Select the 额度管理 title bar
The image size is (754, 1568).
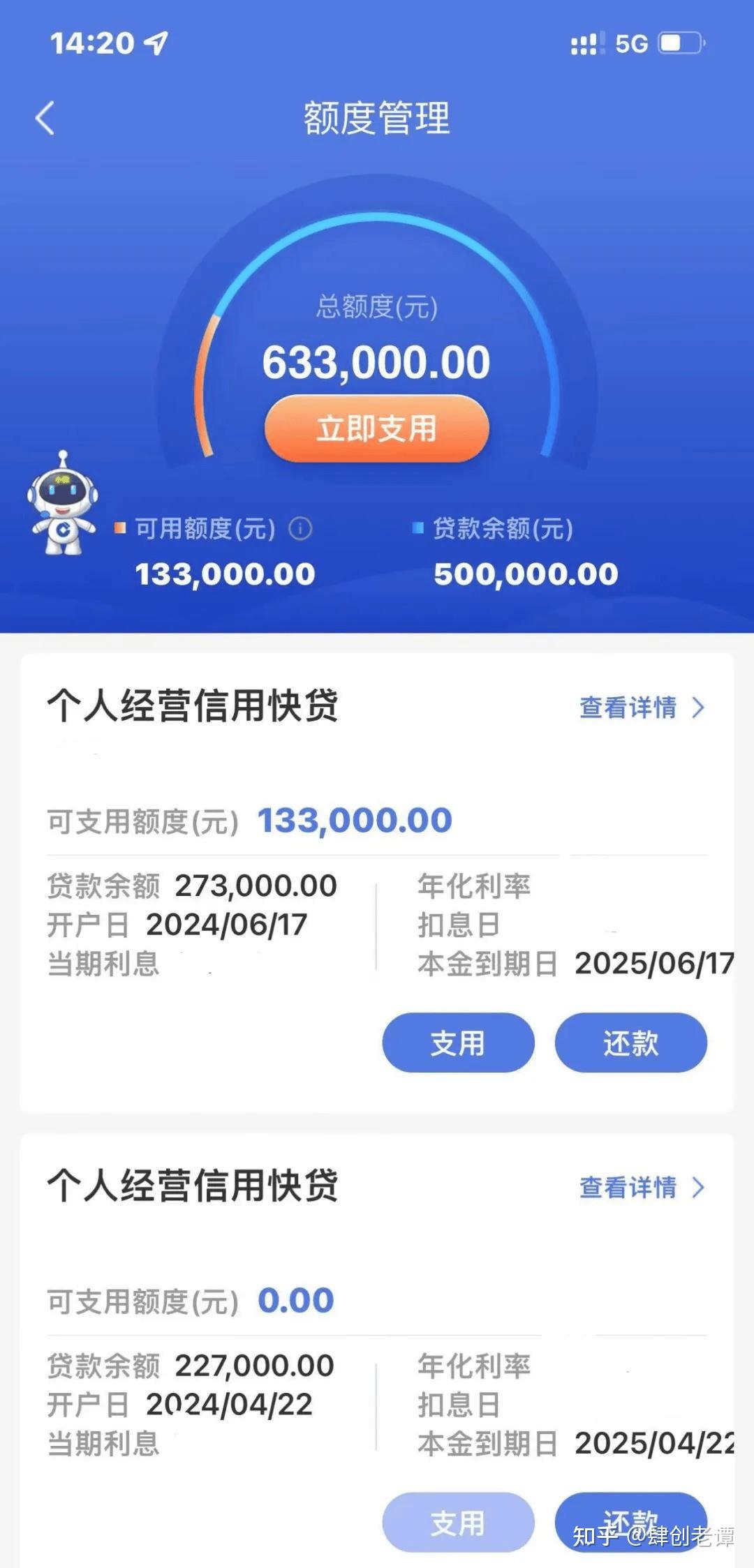377,117
